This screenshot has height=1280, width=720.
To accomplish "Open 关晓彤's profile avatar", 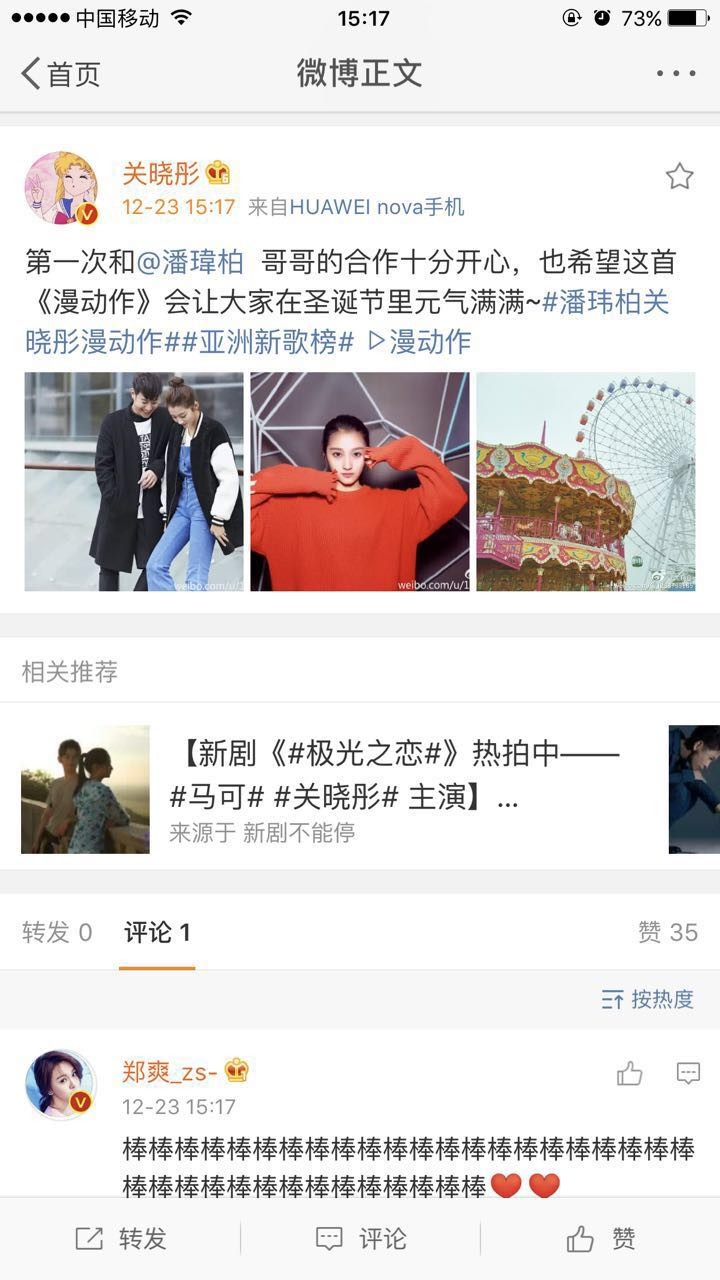I will tap(61, 188).
